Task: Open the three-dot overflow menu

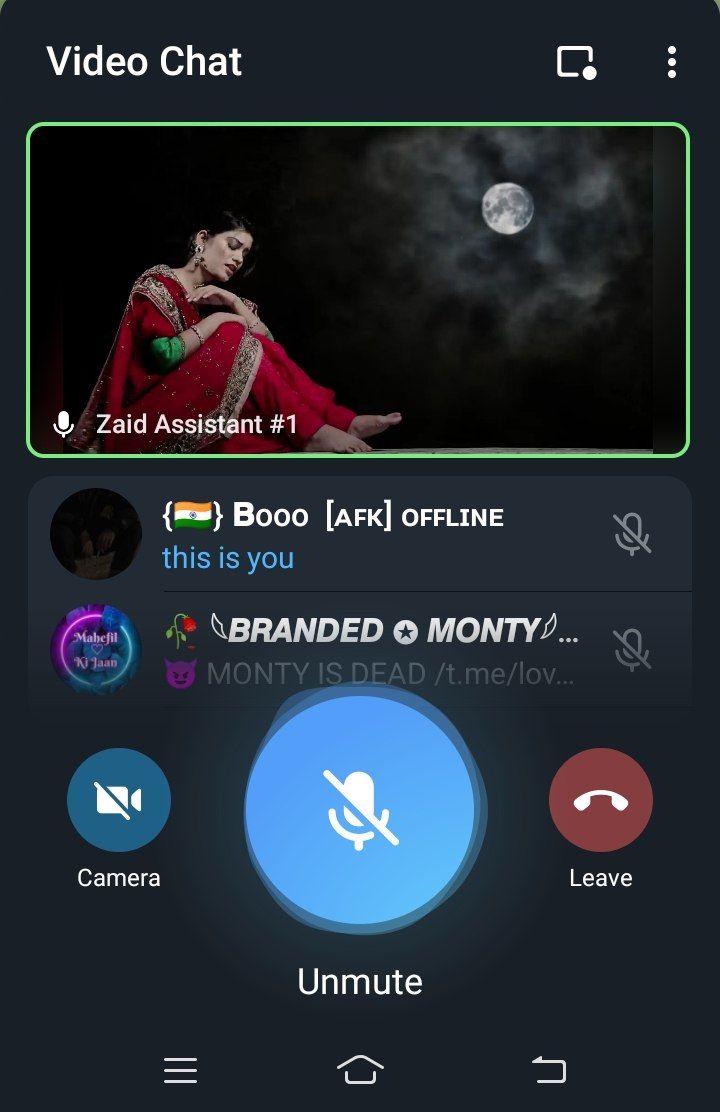Action: click(671, 62)
